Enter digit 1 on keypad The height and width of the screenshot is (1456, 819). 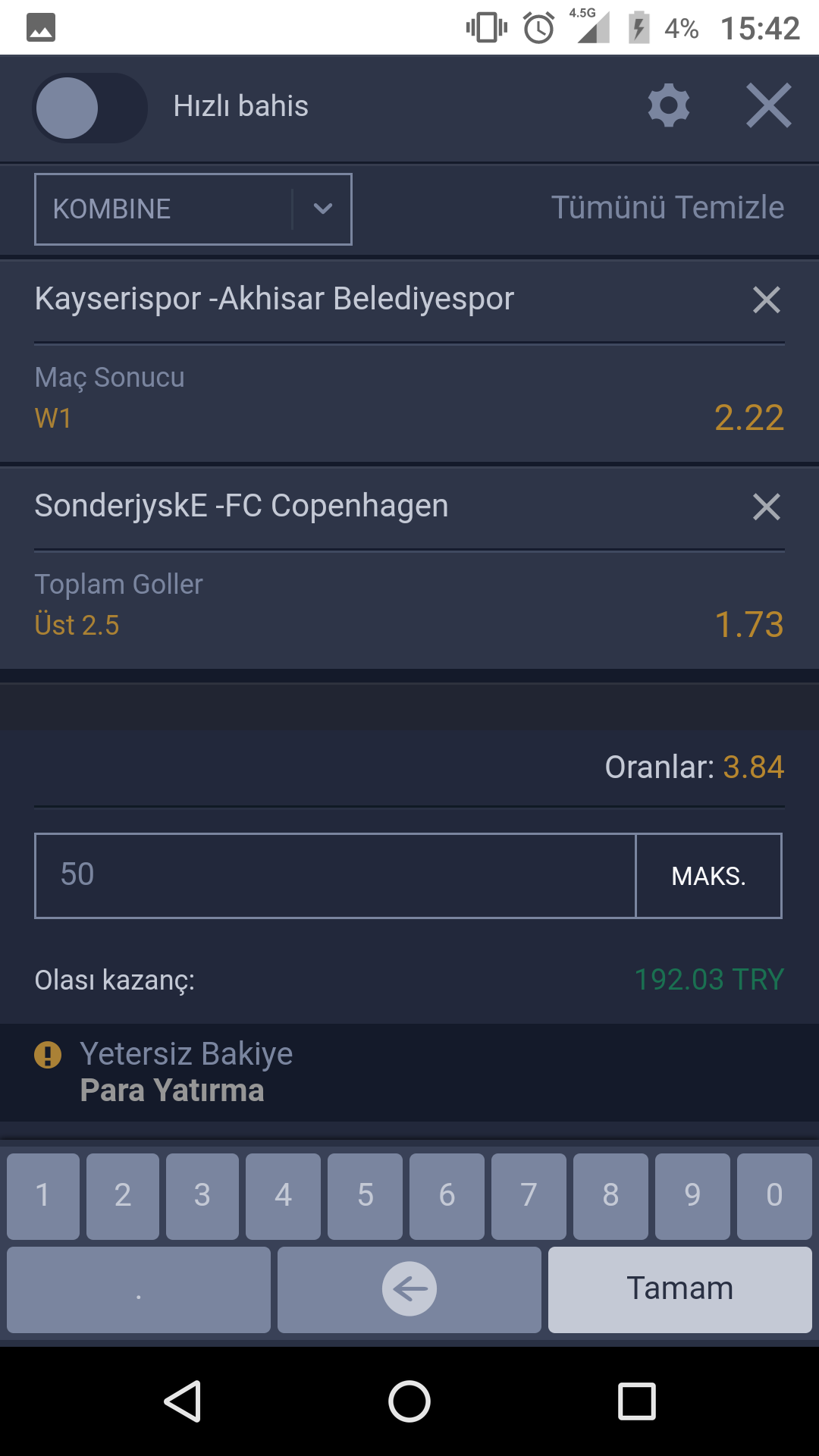(43, 1197)
